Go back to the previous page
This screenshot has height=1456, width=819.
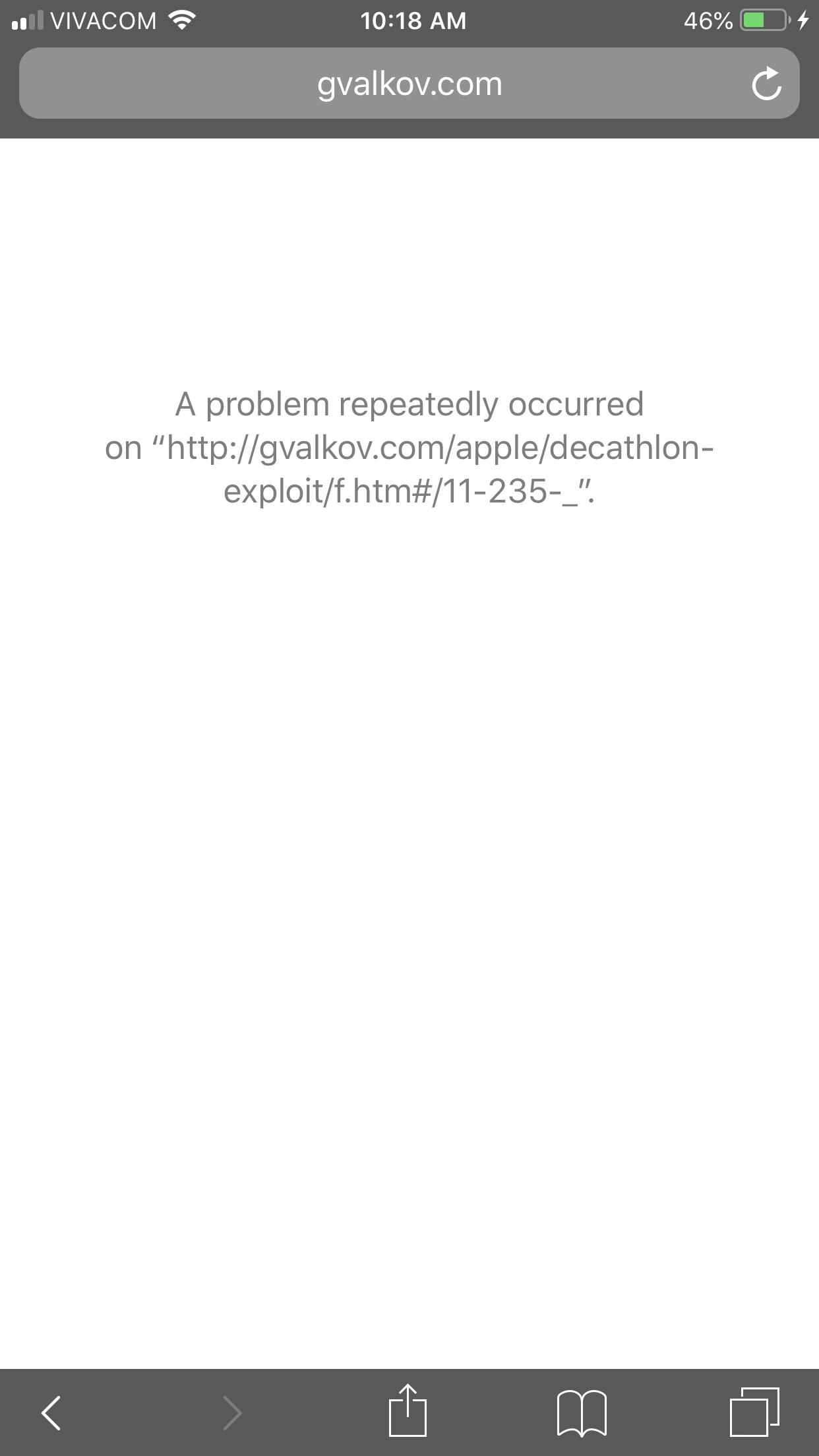click(x=51, y=1412)
